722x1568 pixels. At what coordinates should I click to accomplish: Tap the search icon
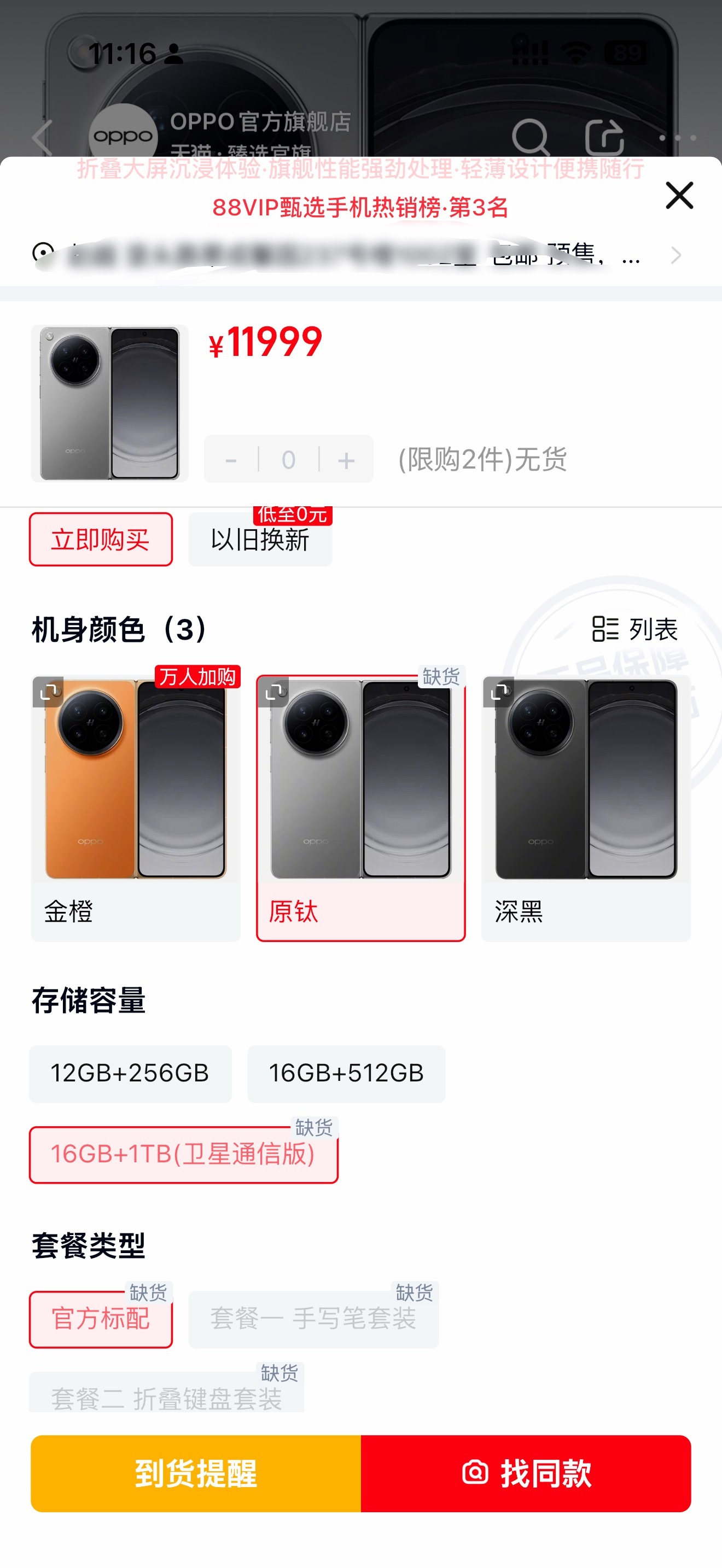(x=533, y=137)
